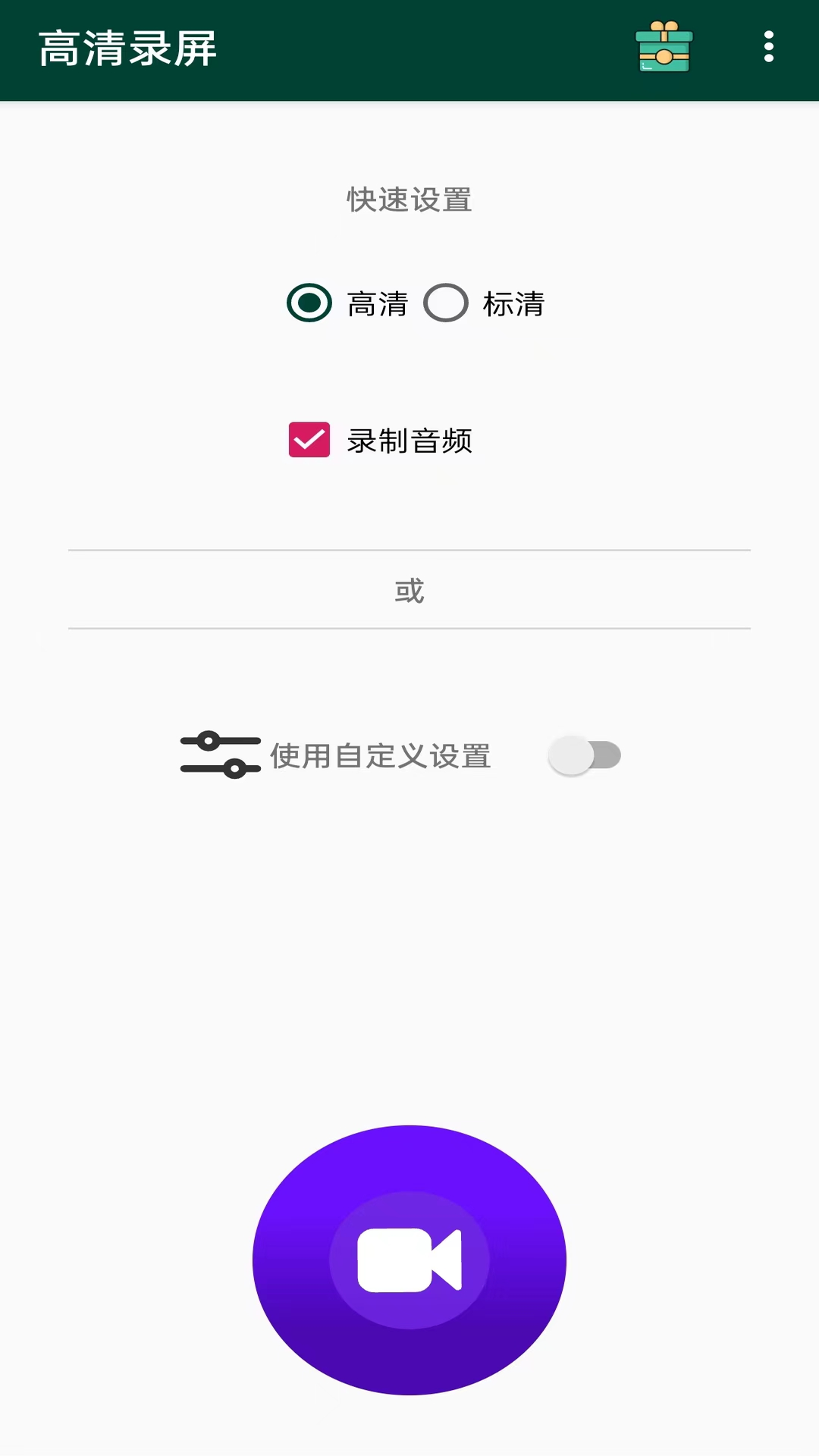
Task: Click the 标清 empty radio circle
Action: 446,303
